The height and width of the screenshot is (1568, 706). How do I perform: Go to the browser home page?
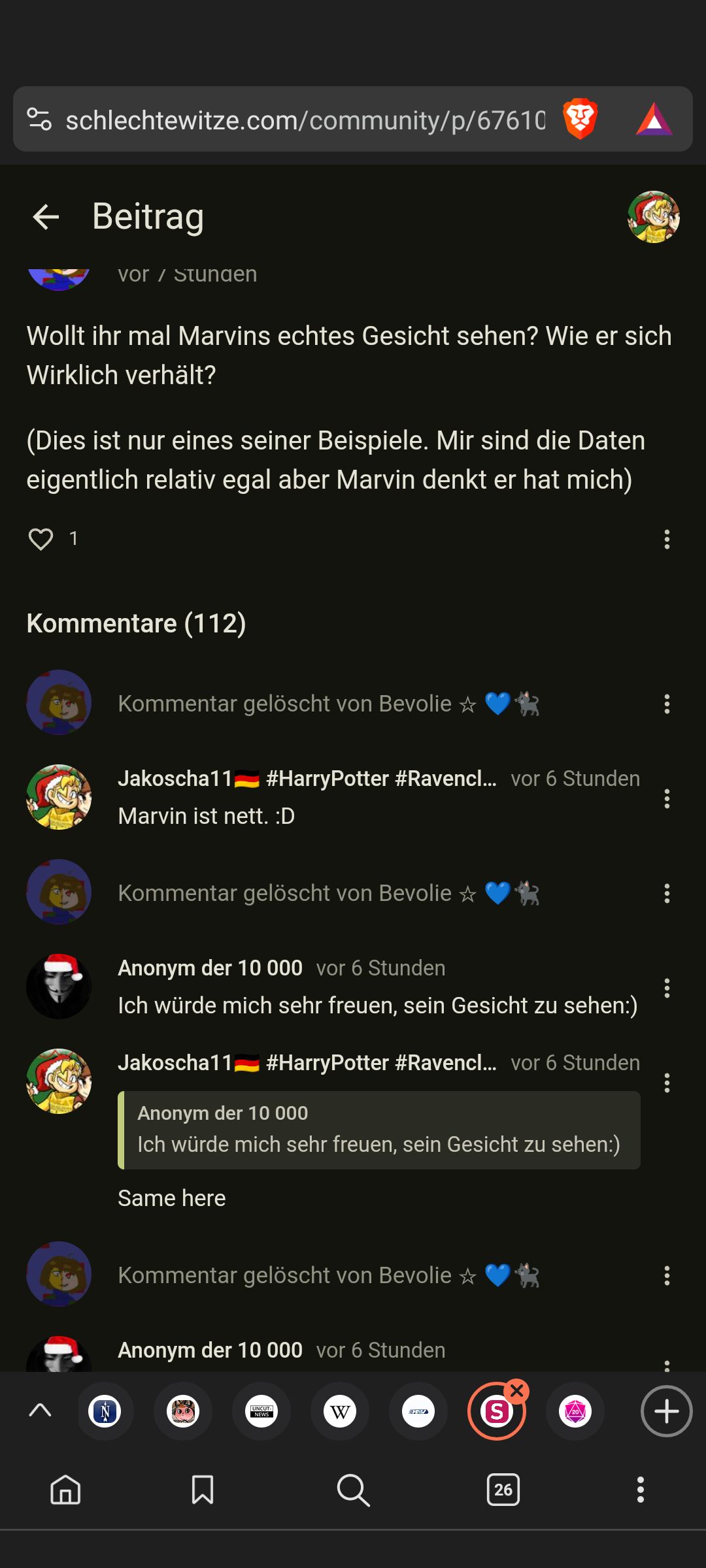click(65, 1490)
